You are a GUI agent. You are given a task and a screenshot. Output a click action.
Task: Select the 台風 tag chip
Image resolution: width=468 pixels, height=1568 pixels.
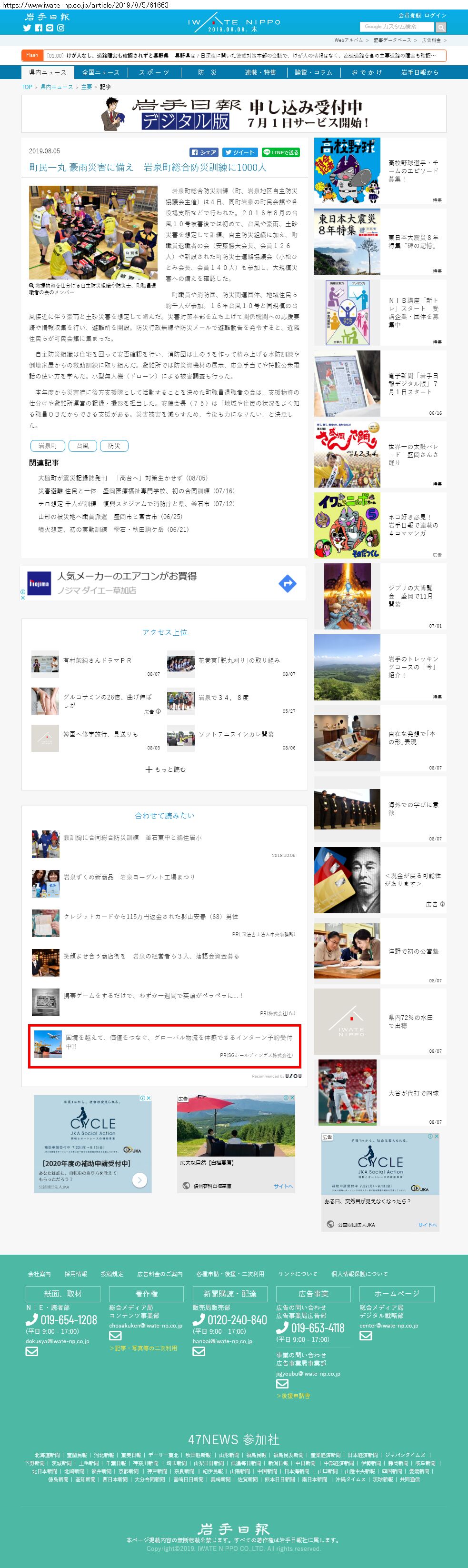83,446
